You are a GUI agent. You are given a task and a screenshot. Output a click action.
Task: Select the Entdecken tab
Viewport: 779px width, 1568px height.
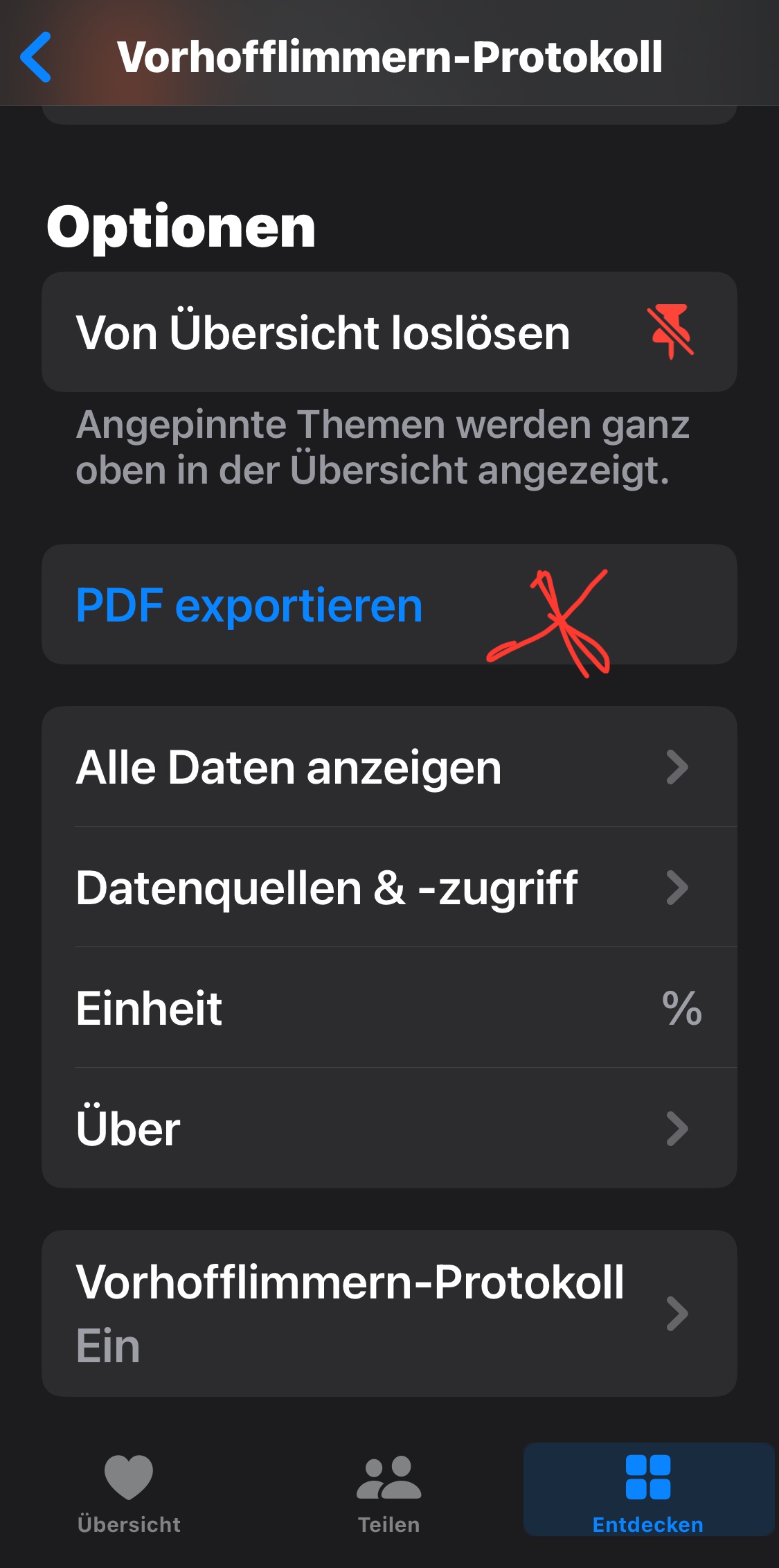point(648,1493)
